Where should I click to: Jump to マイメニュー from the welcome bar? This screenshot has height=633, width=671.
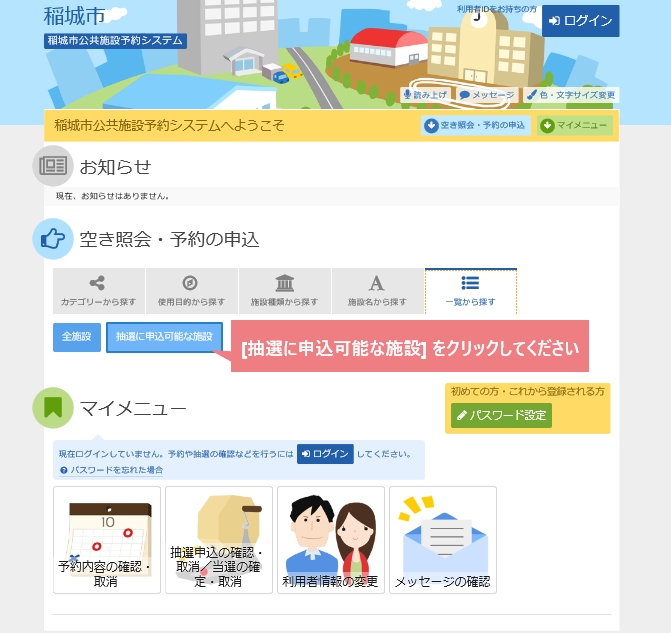click(575, 125)
